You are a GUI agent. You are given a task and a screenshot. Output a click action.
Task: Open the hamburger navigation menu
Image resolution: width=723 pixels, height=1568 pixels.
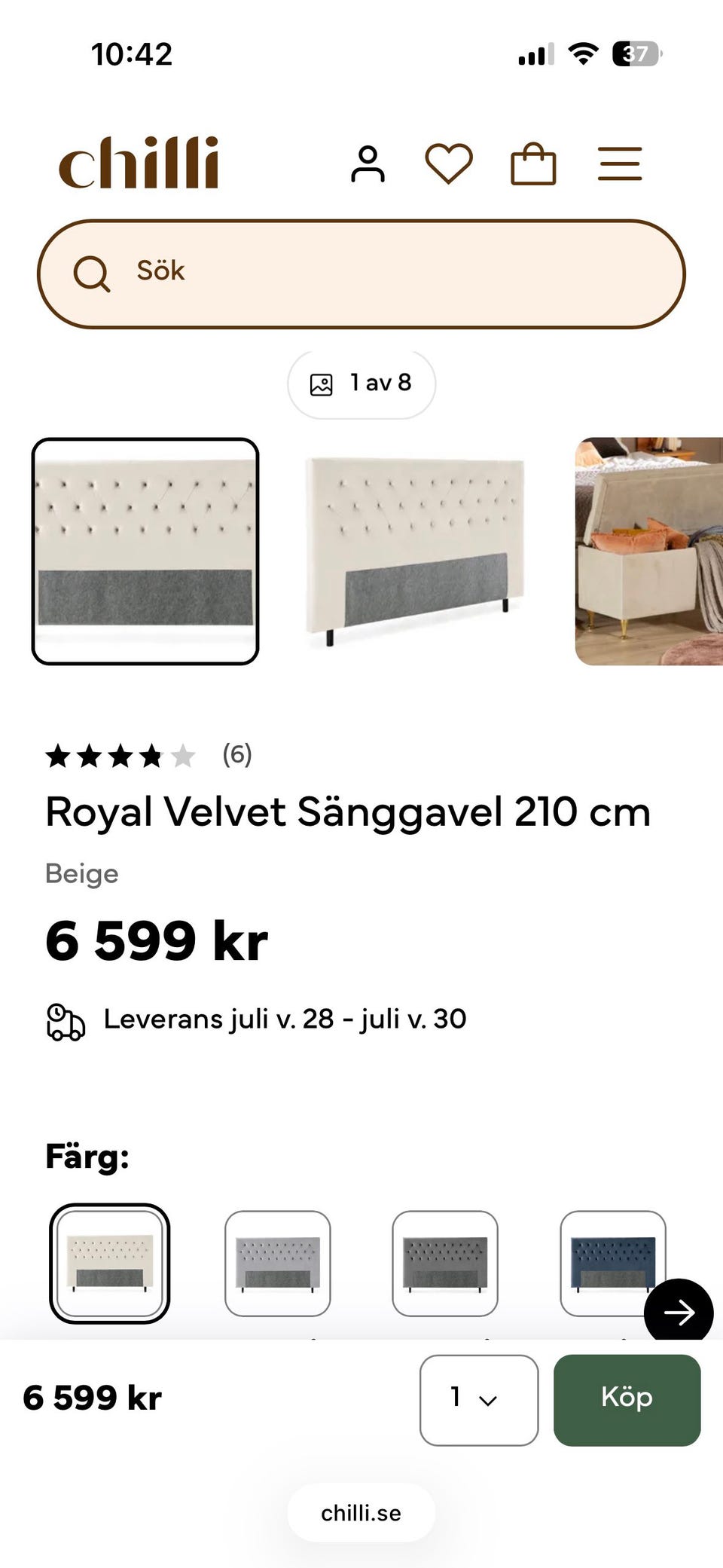tap(619, 164)
